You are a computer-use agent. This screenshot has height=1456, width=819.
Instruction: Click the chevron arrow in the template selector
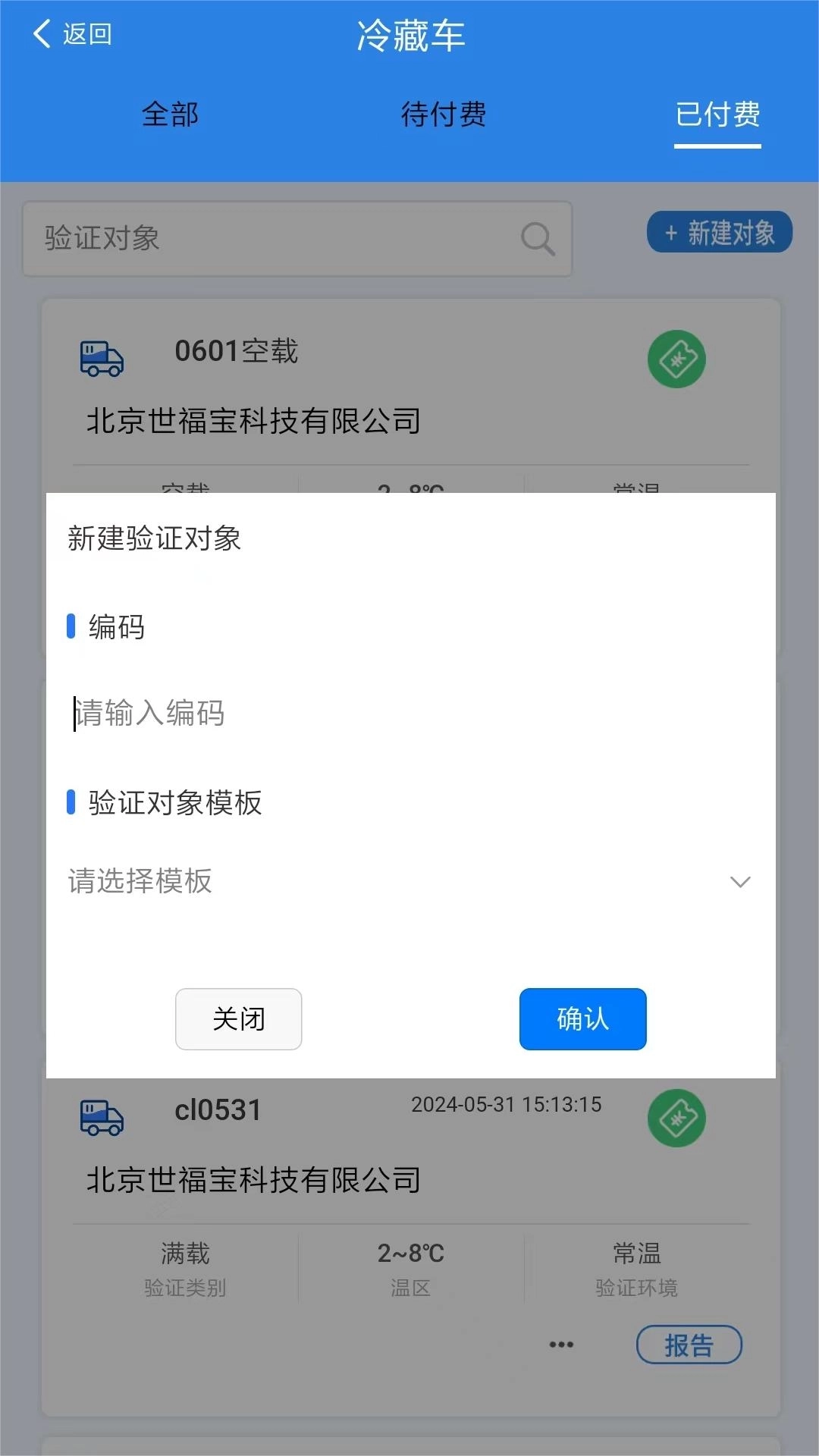click(740, 882)
